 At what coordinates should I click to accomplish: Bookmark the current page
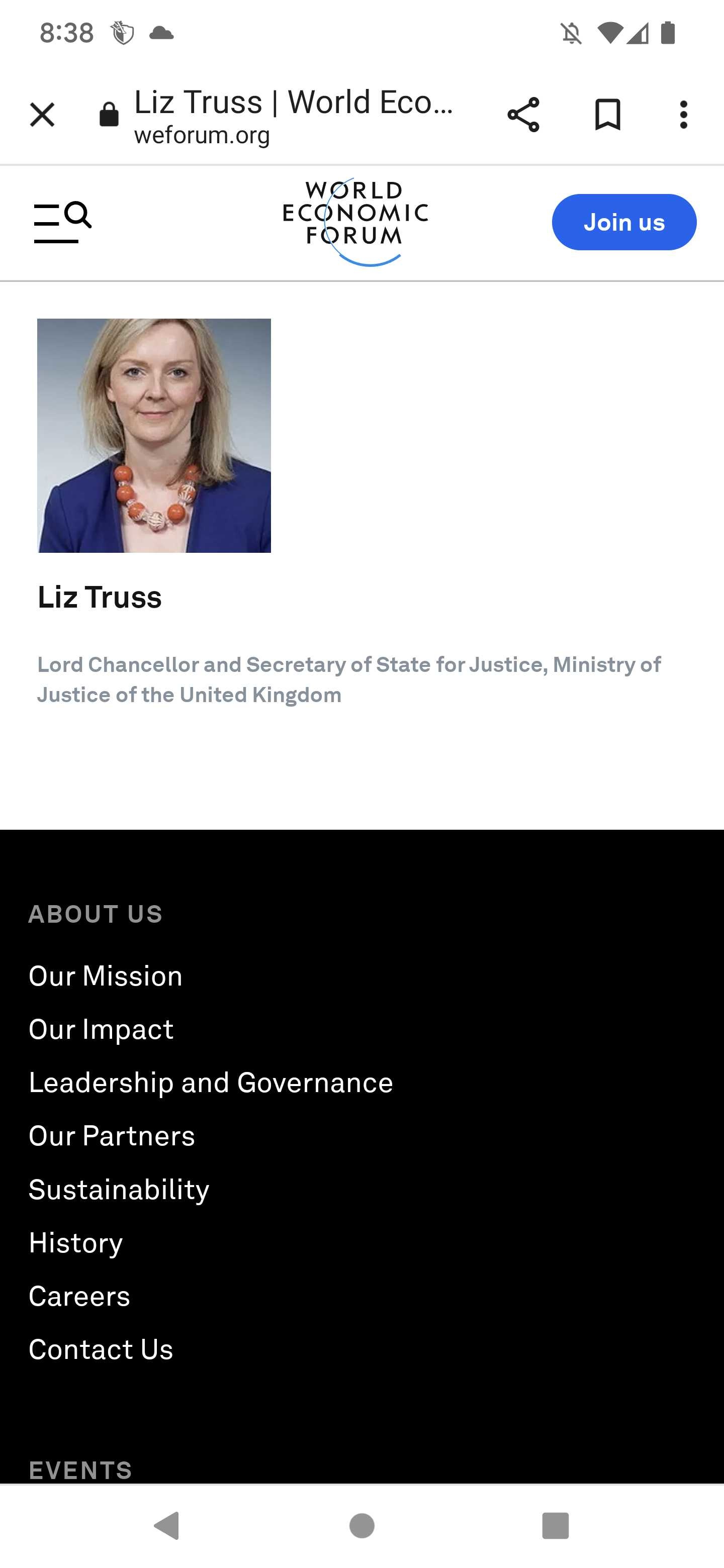click(x=607, y=115)
